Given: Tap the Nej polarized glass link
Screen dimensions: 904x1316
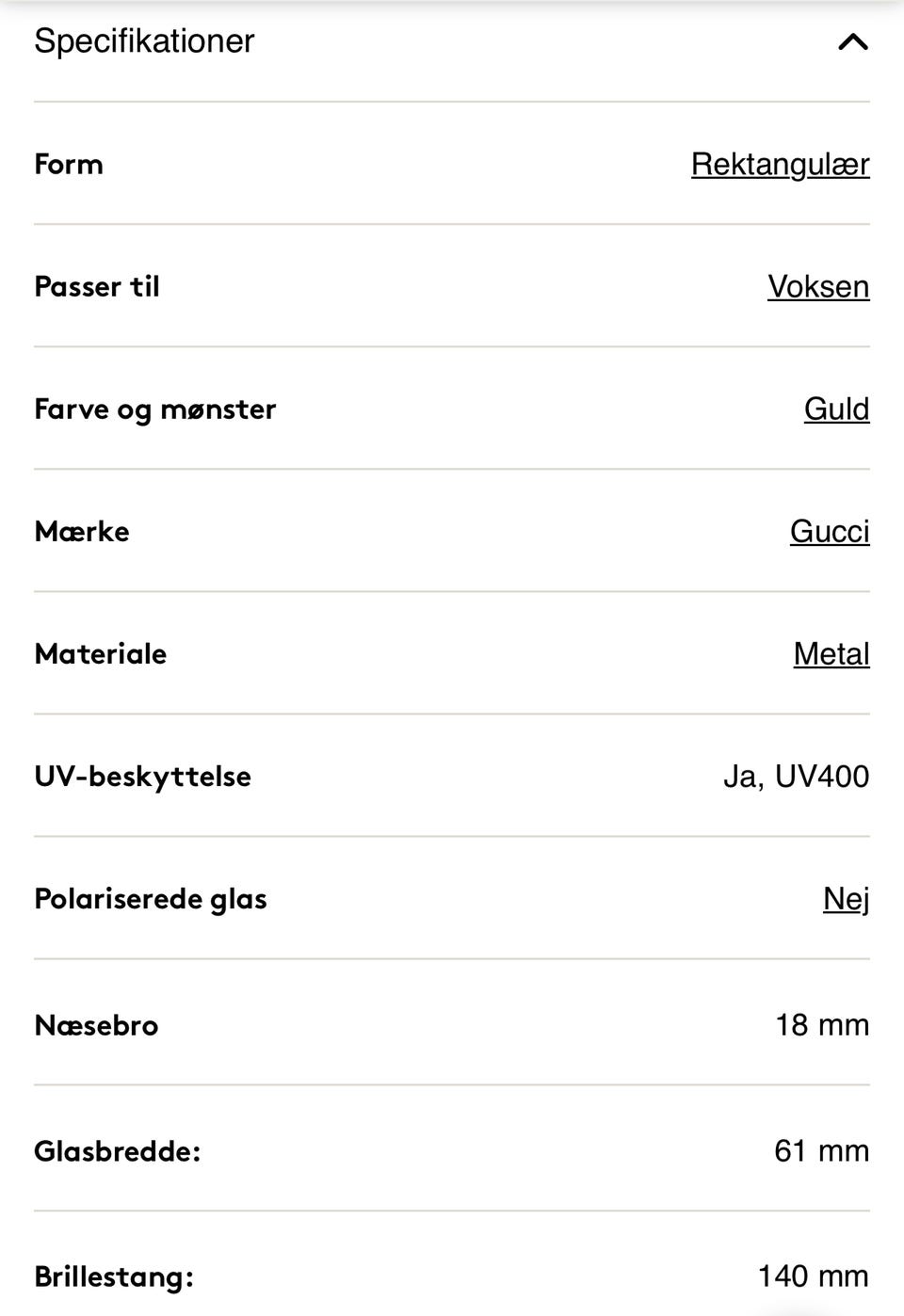Looking at the screenshot, I should [846, 899].
